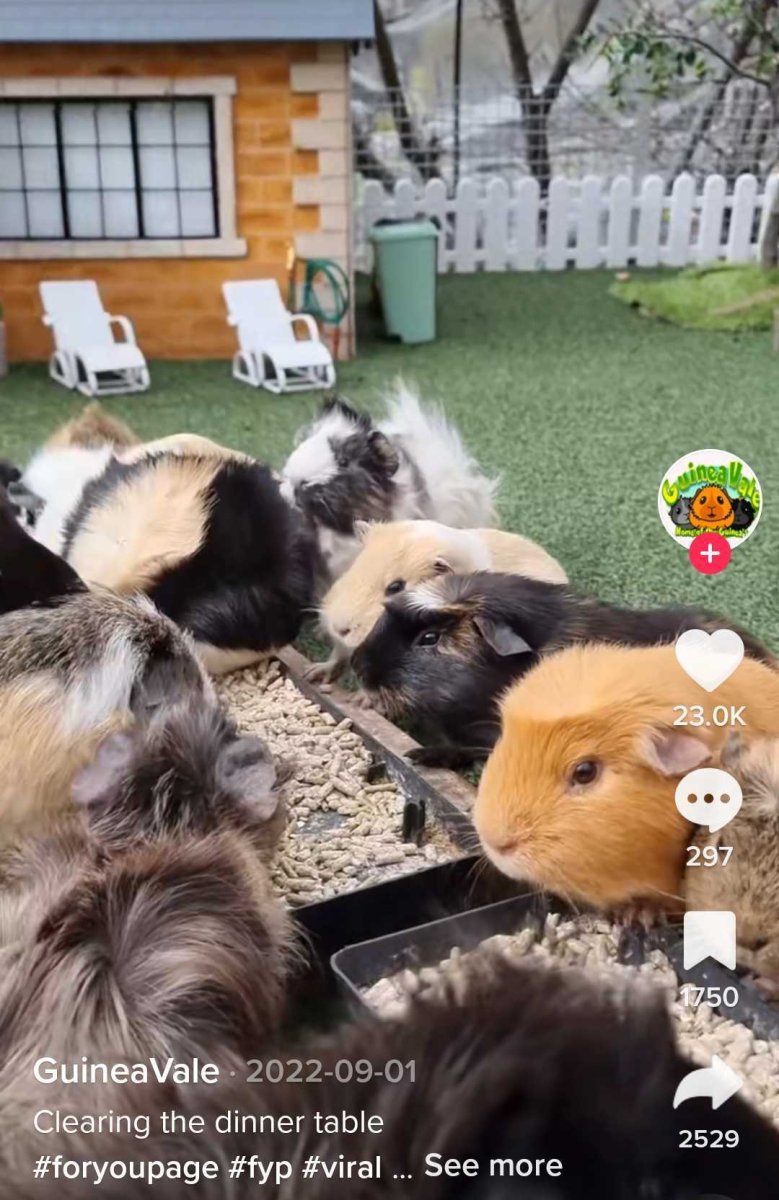
Task: Follow GuineaVale with the plus button
Action: 710,553
